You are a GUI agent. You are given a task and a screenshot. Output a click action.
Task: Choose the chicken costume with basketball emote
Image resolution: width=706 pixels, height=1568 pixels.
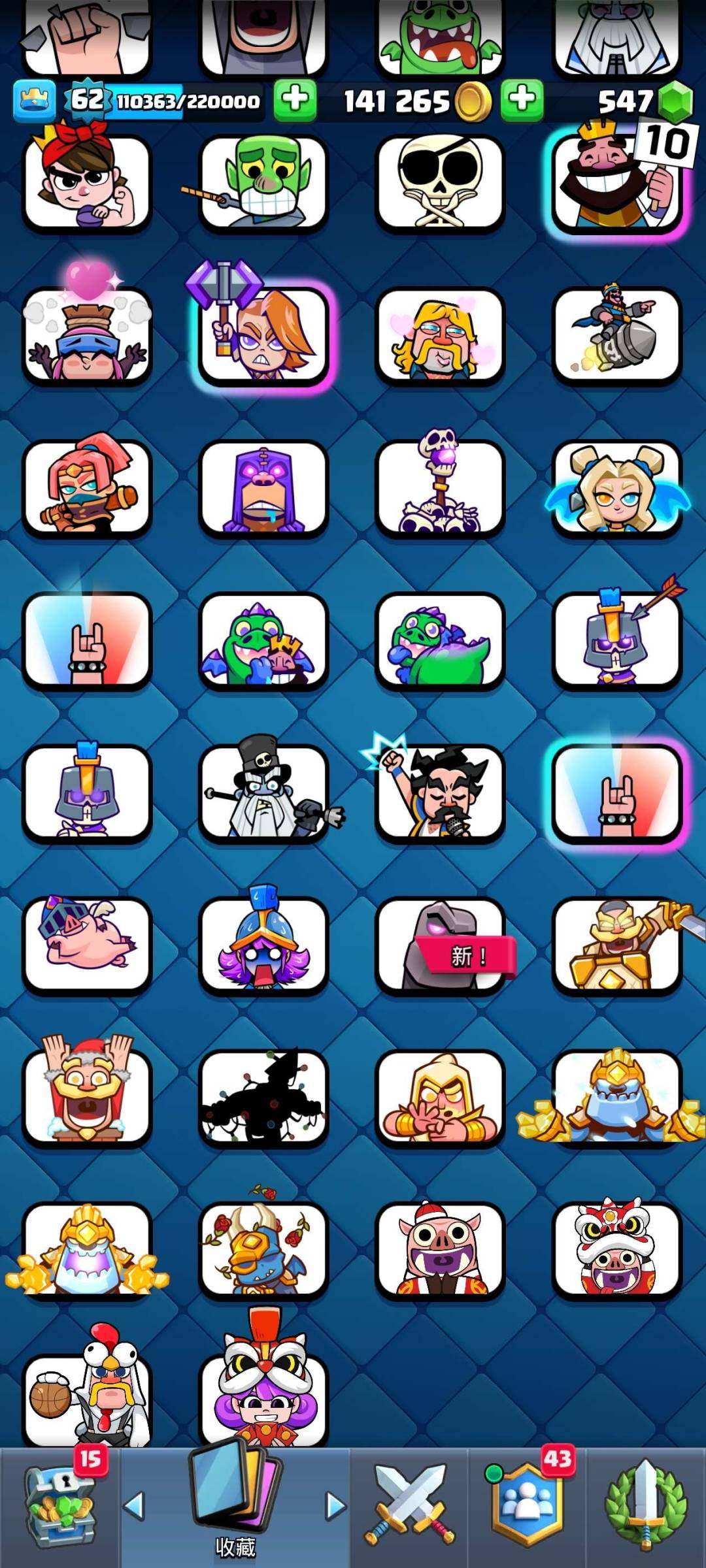click(x=87, y=1398)
